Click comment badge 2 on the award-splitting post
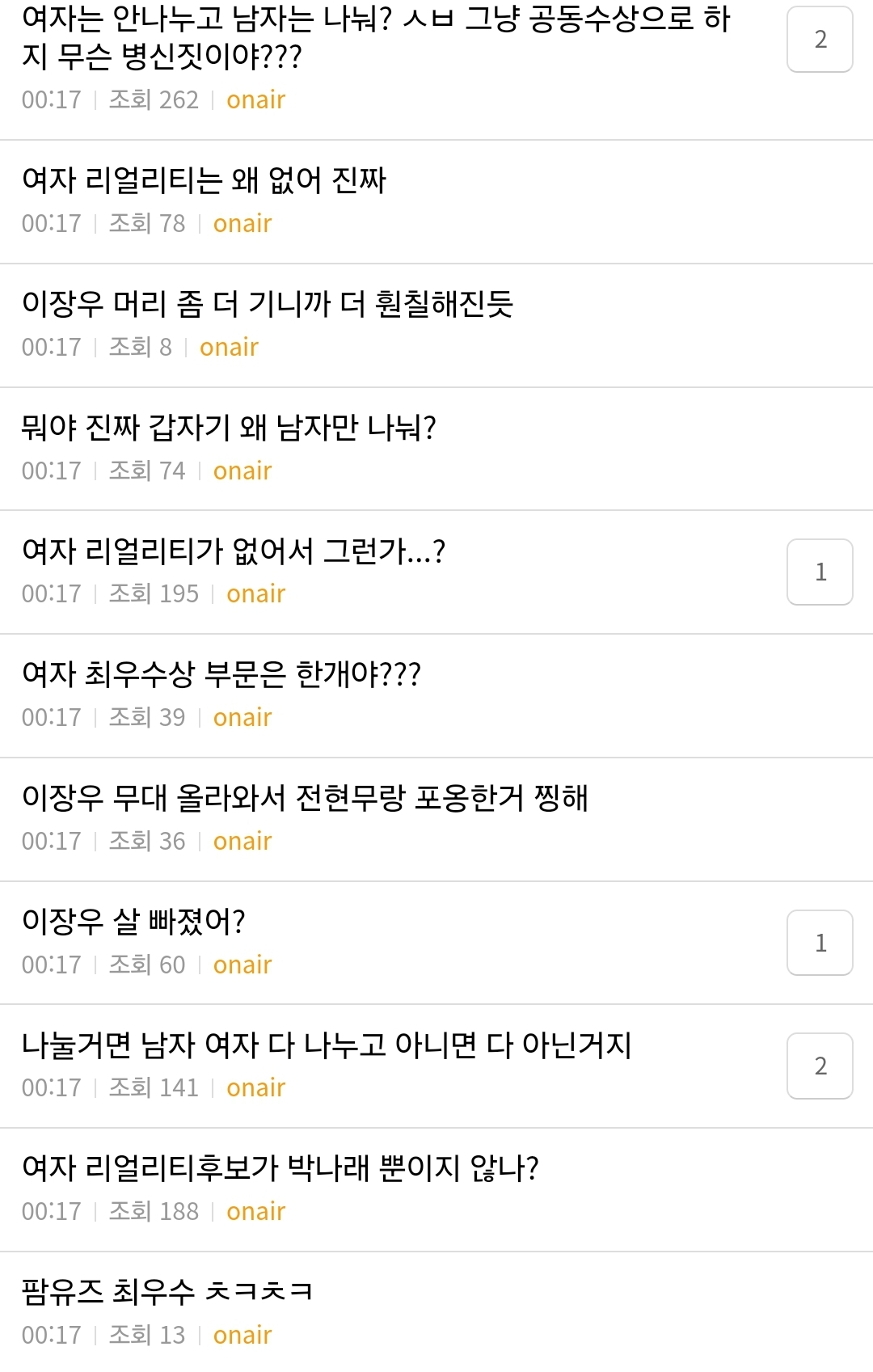Viewport: 873px width, 1372px height. click(820, 1066)
